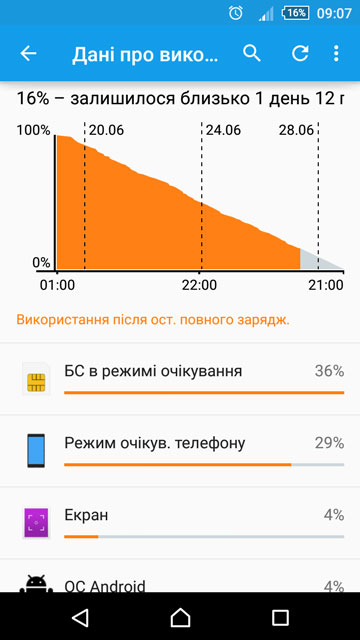Go back using the app bar arrow
Image resolution: width=360 pixels, height=640 pixels.
click(x=29, y=53)
